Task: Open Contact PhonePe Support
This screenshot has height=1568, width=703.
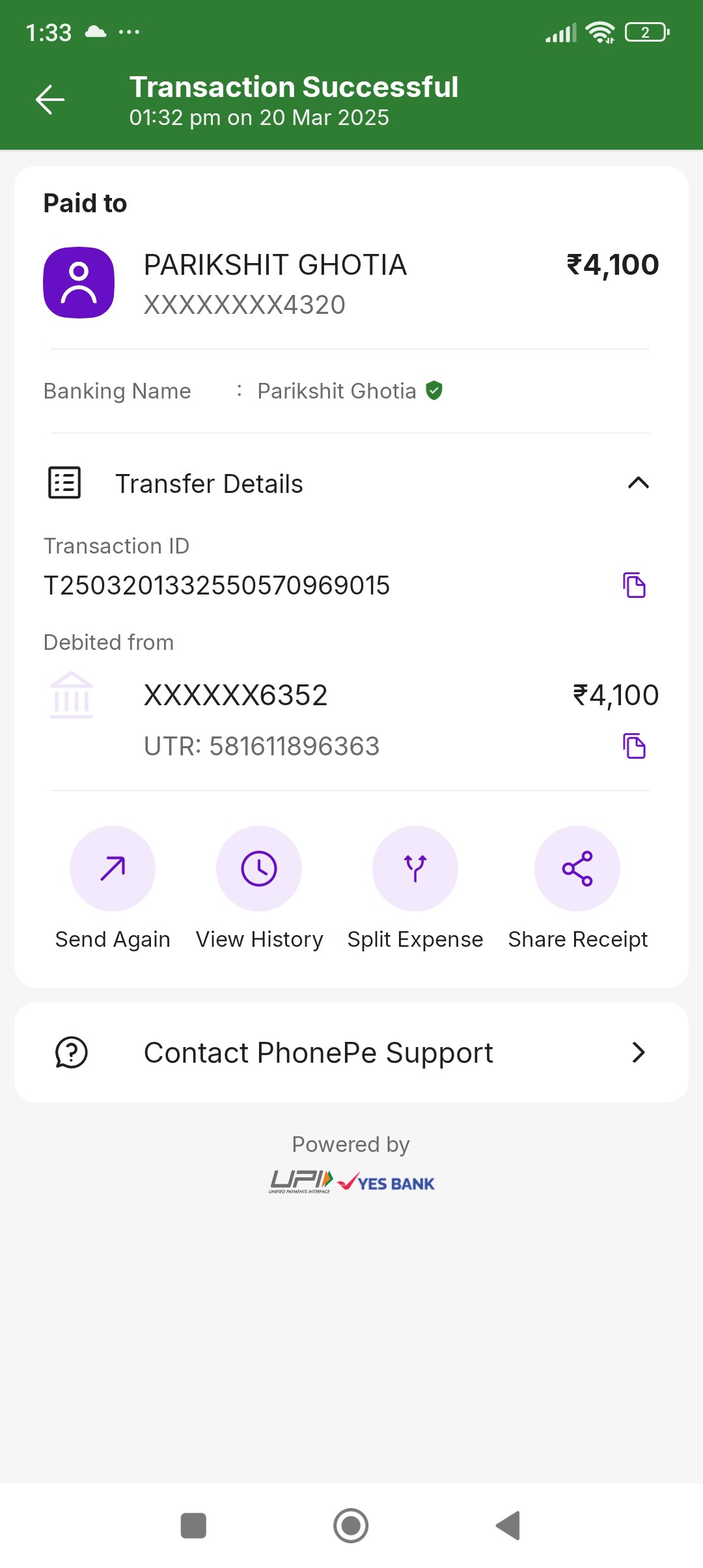Action: point(351,1052)
